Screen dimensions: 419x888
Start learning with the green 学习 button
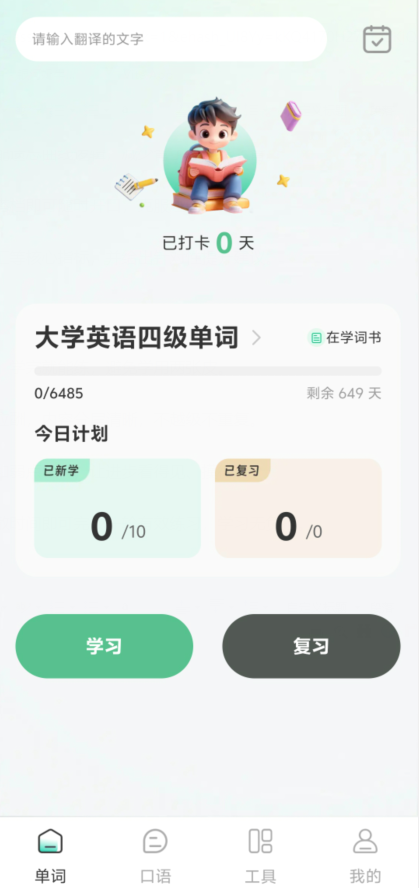coord(104,646)
